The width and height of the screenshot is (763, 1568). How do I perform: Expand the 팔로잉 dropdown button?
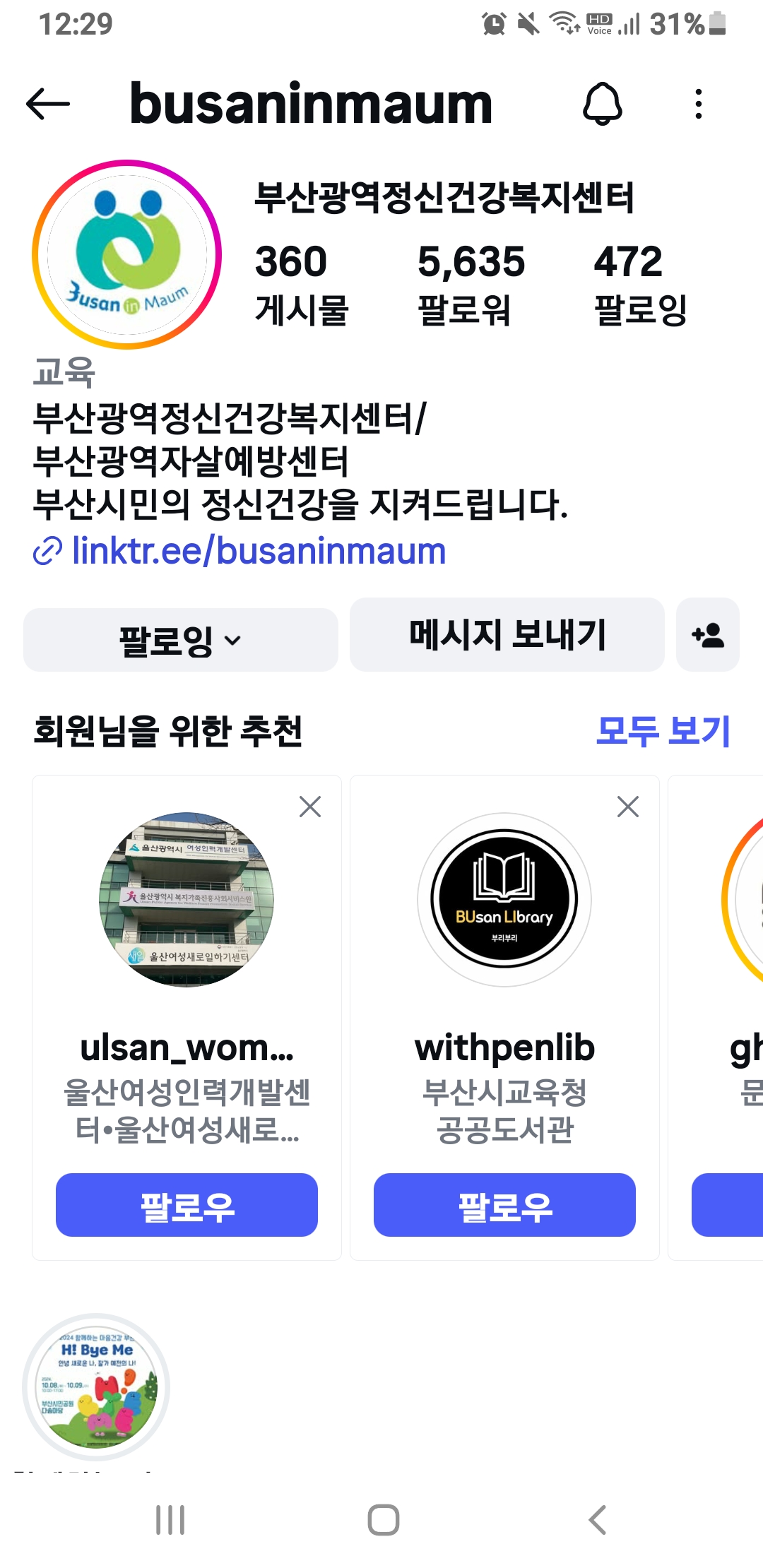click(181, 640)
